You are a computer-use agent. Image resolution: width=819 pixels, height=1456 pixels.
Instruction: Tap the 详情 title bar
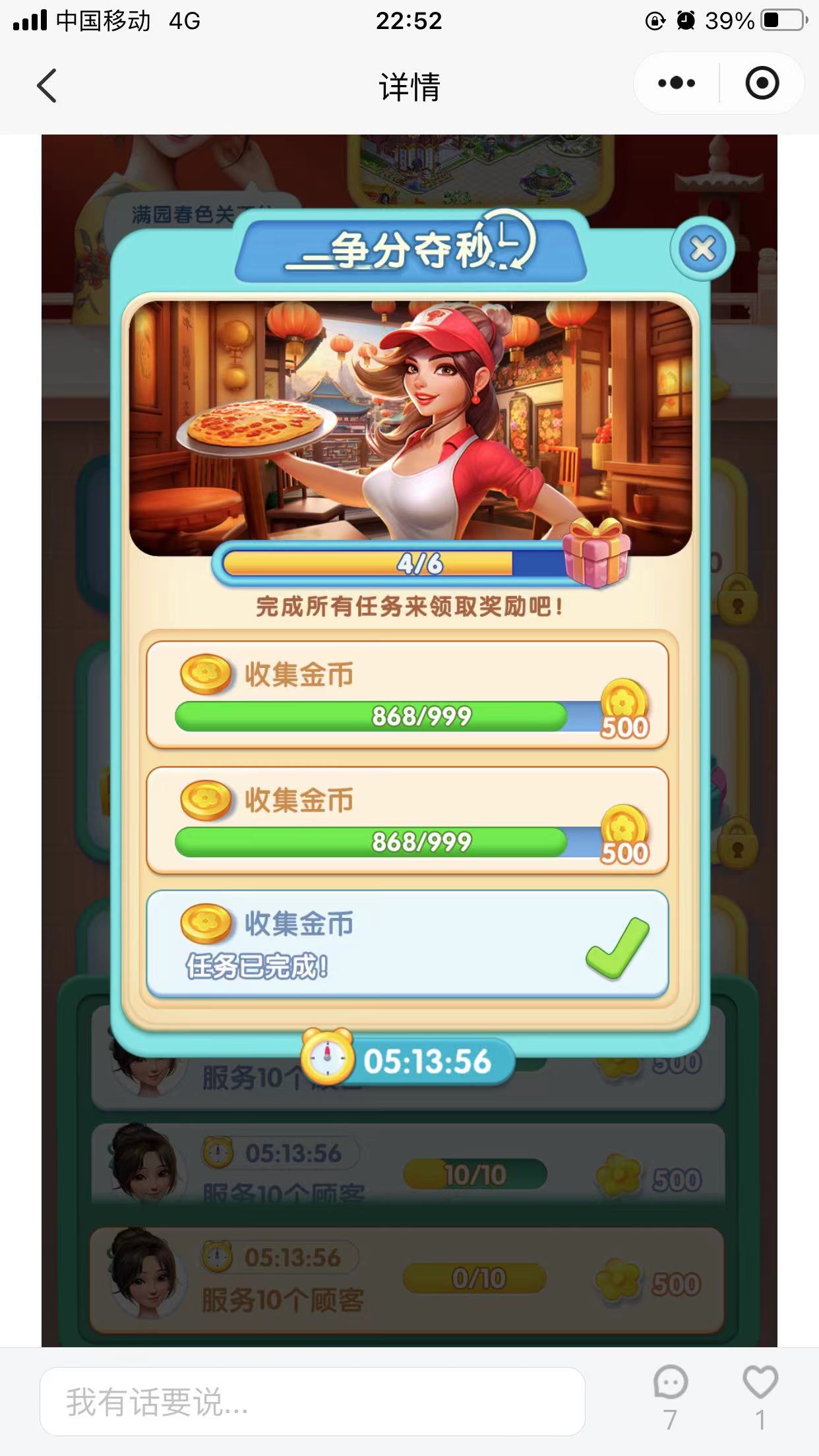tap(409, 84)
